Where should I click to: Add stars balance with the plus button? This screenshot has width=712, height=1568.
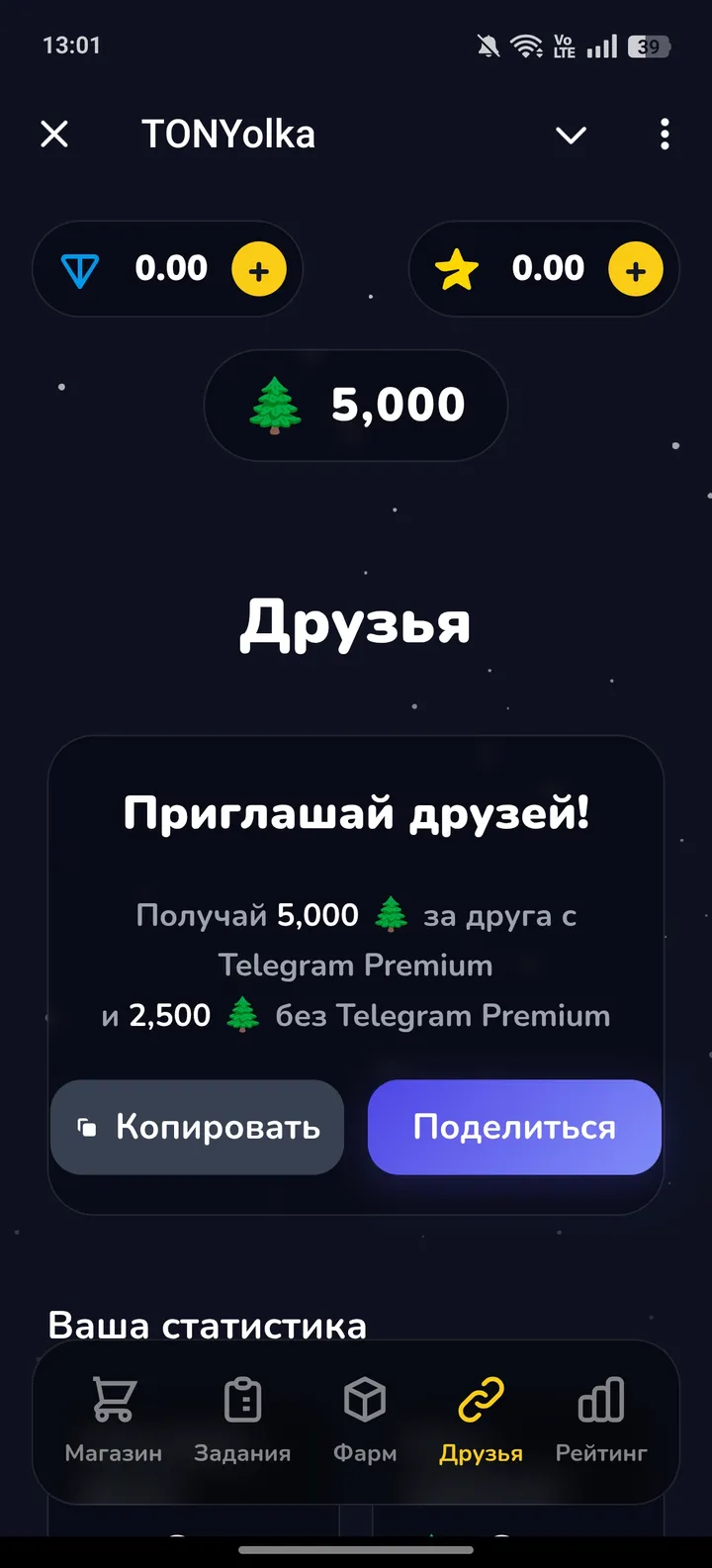click(x=635, y=270)
